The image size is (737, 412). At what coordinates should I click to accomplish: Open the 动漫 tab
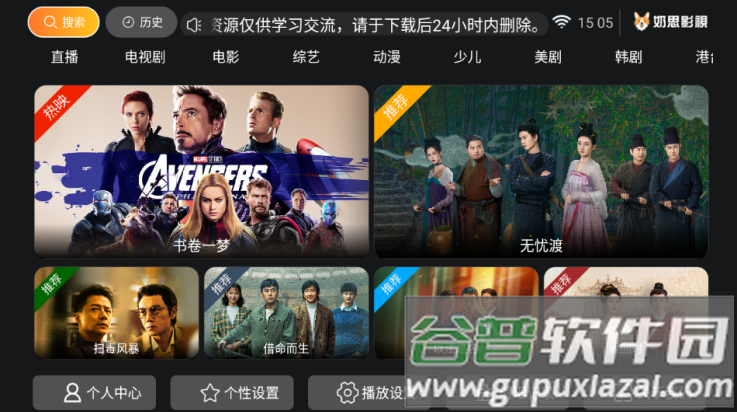click(x=387, y=56)
